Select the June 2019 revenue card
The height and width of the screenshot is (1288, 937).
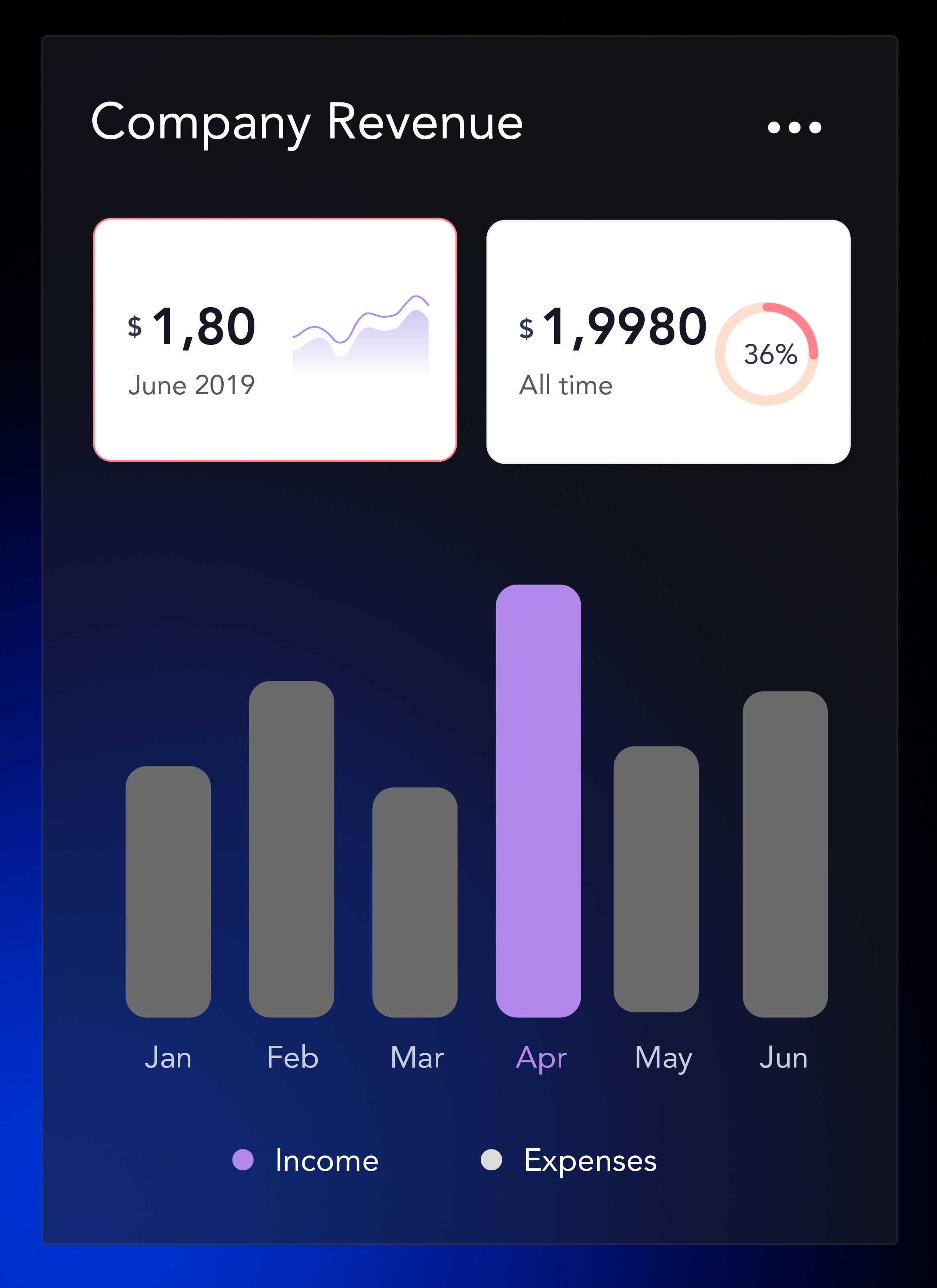point(275,340)
